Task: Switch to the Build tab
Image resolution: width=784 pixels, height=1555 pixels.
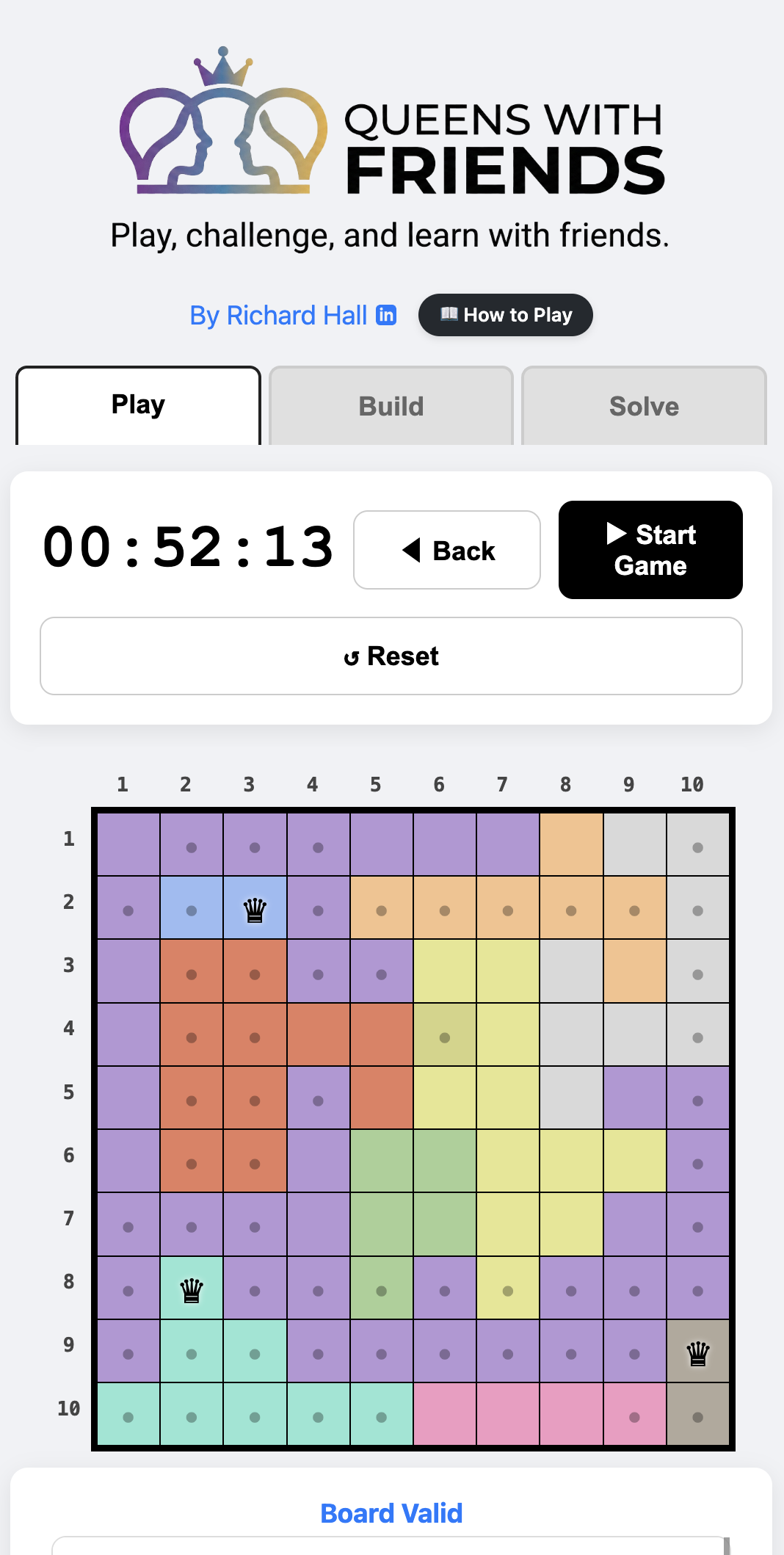Action: coord(391,406)
